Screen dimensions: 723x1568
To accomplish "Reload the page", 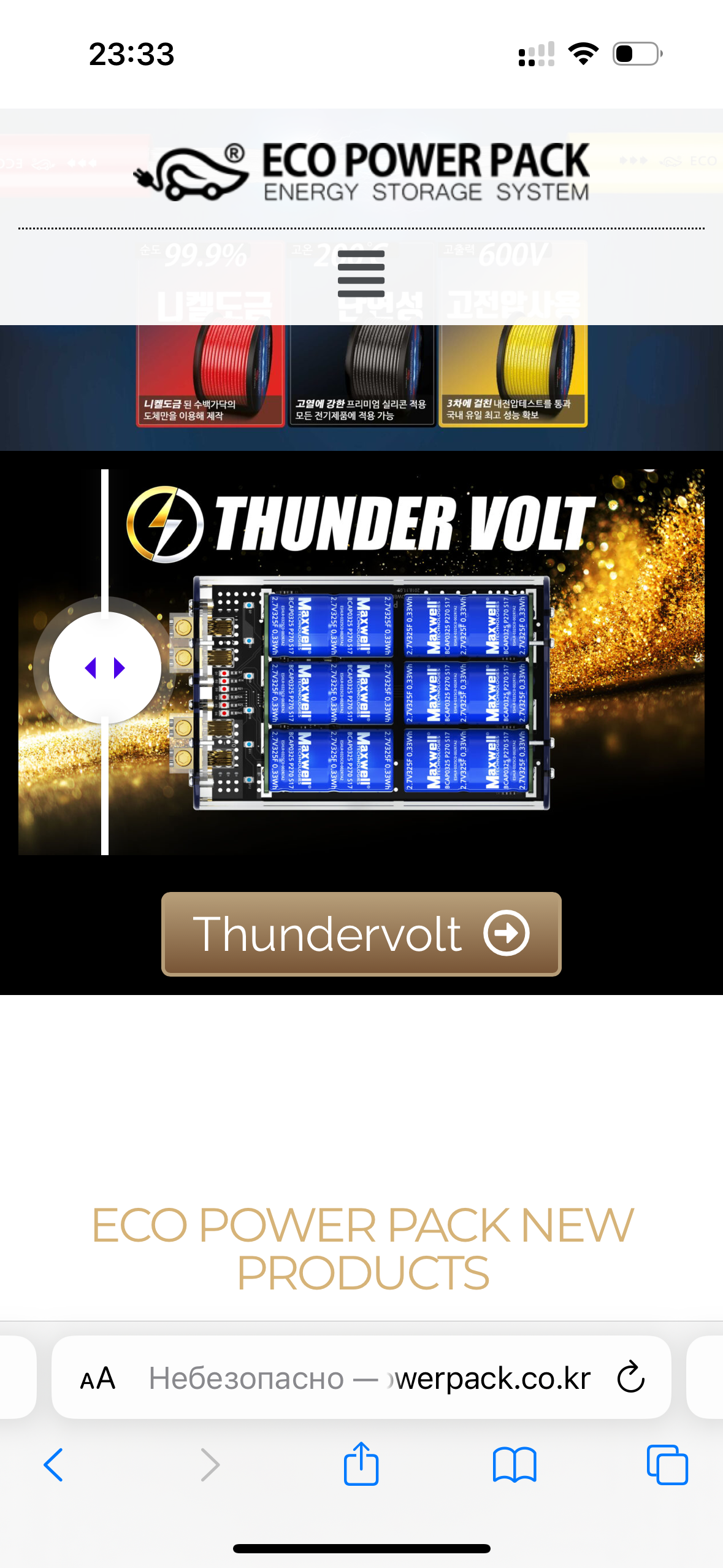I will click(x=630, y=1378).
